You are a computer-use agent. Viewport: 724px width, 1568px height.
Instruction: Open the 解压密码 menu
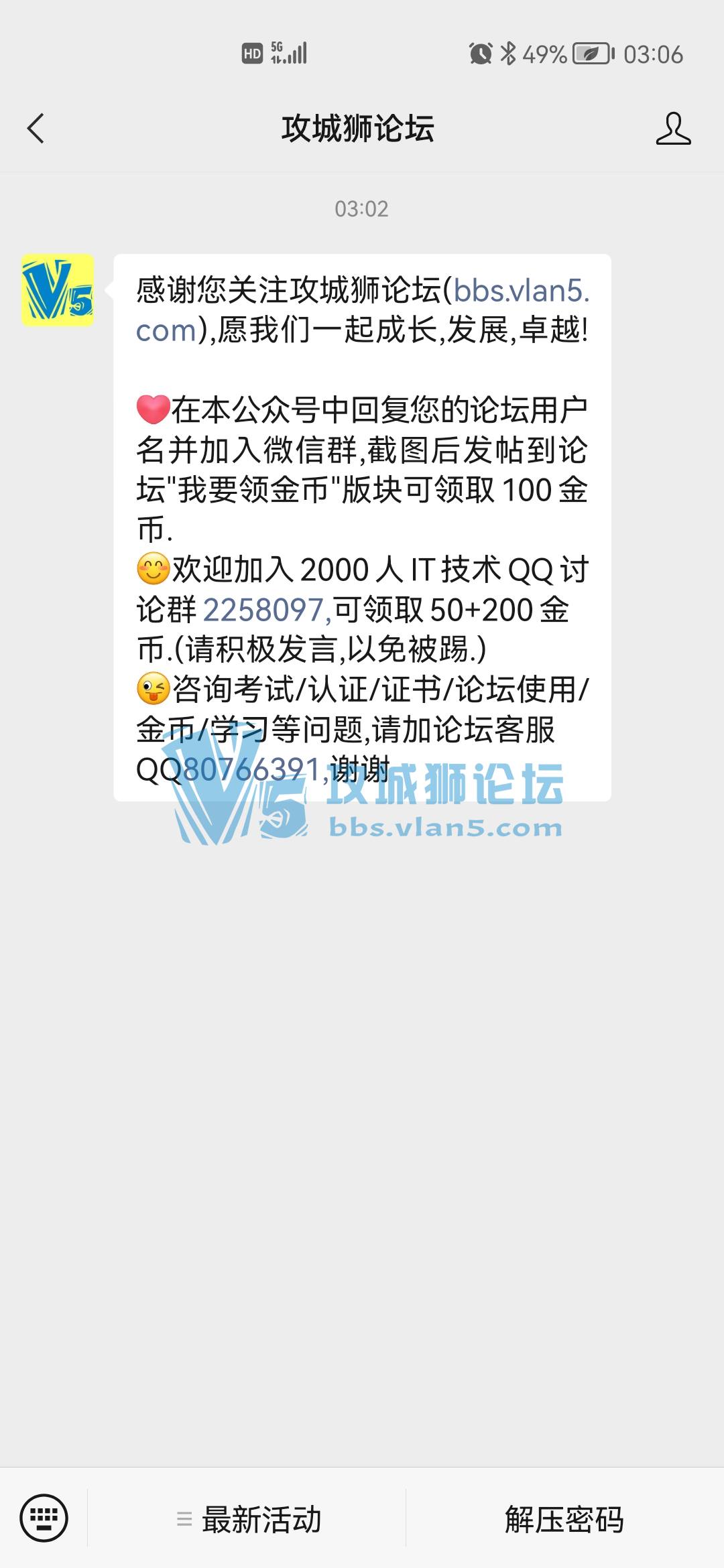564,1520
